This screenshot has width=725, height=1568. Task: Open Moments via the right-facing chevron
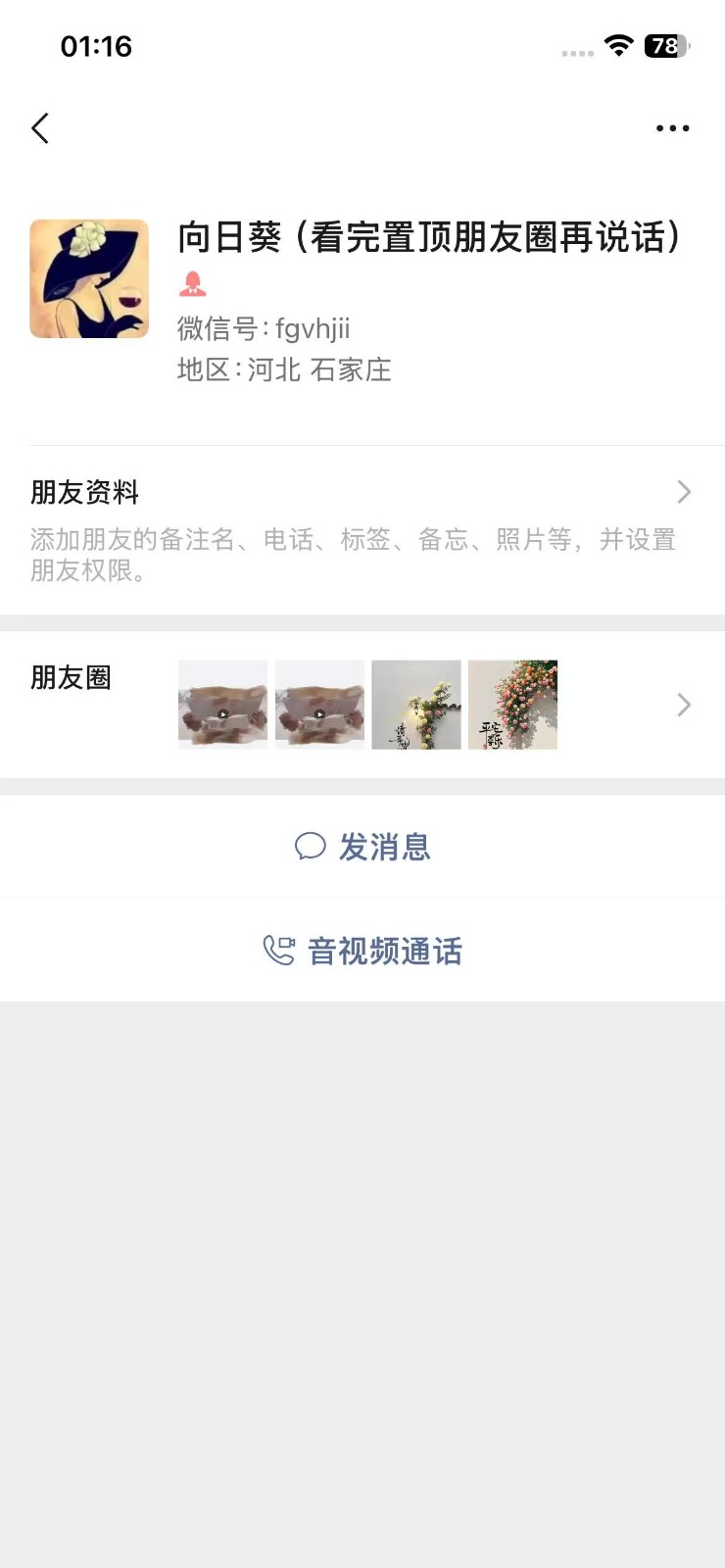pos(683,705)
